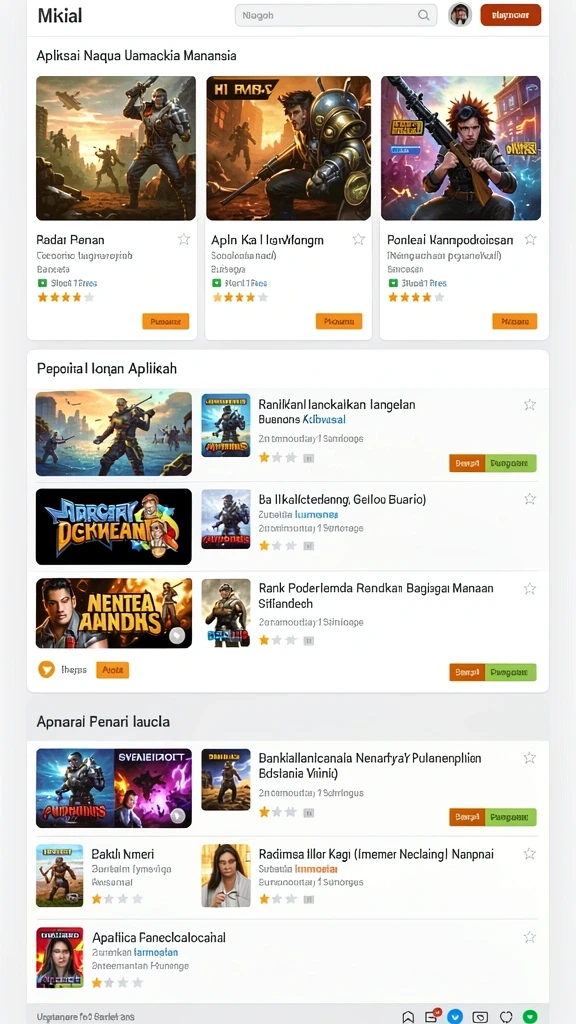
Task: Open the Bankiallanicanala Nenartyay row
Action: 287,788
